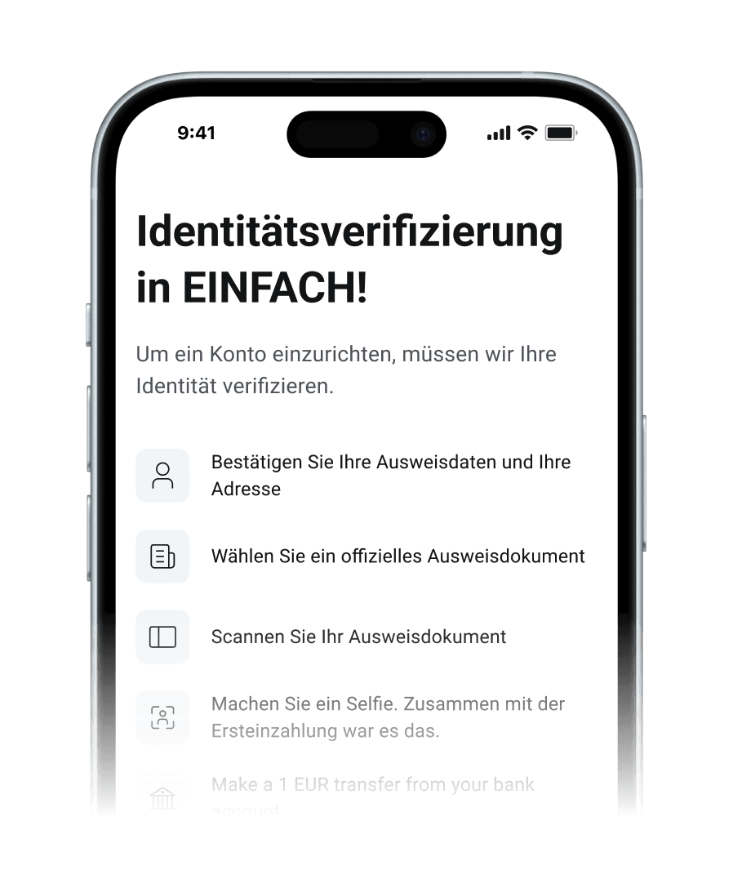Tap 'Scannen Sie Ihr Ausweisdokument' step
Viewport: 734px width, 882px height.
pyautogui.click(x=358, y=637)
